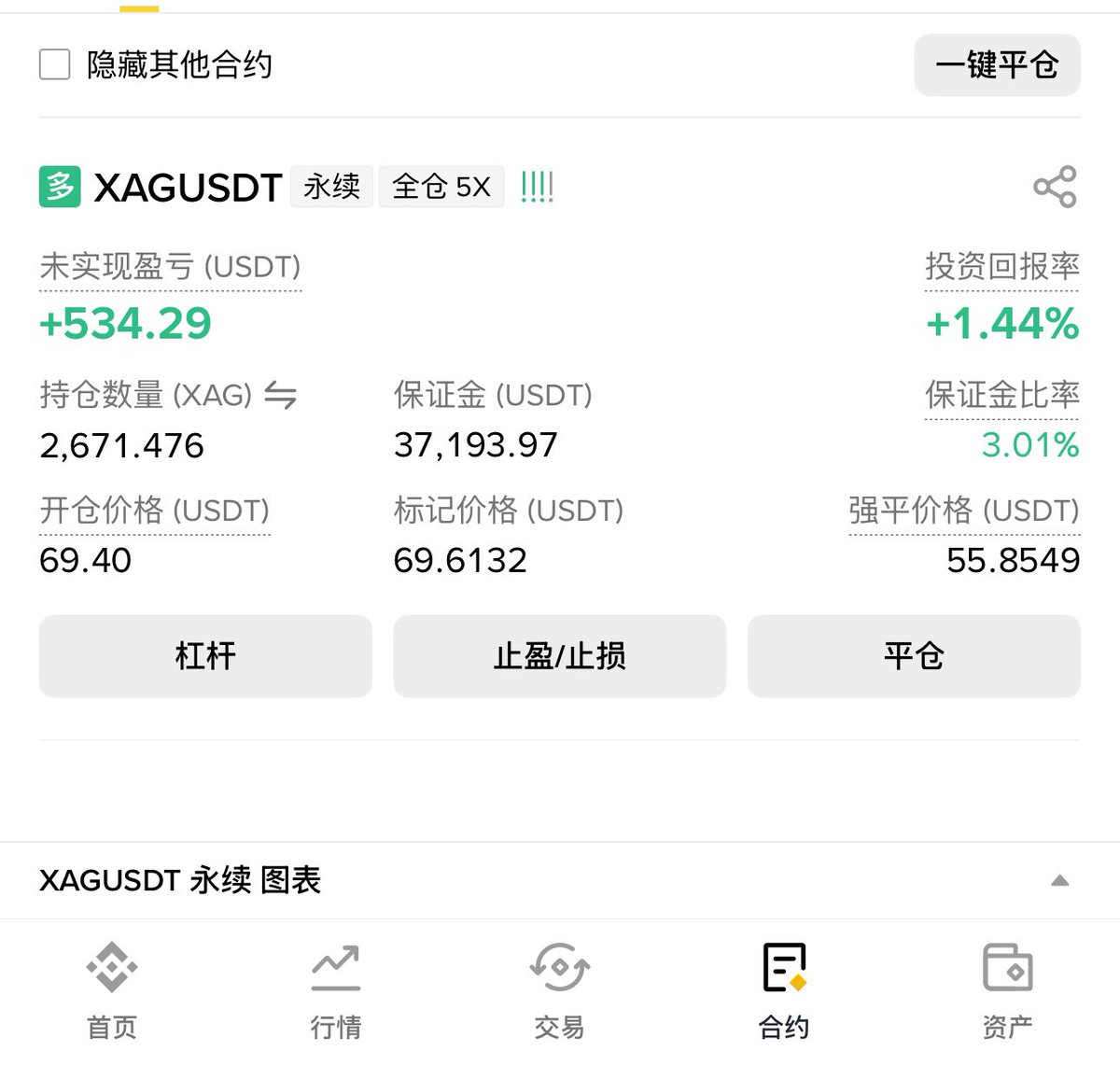Set 止盈/止损 for the position
Image resolution: width=1120 pixels, height=1079 pixels.
[x=559, y=655]
